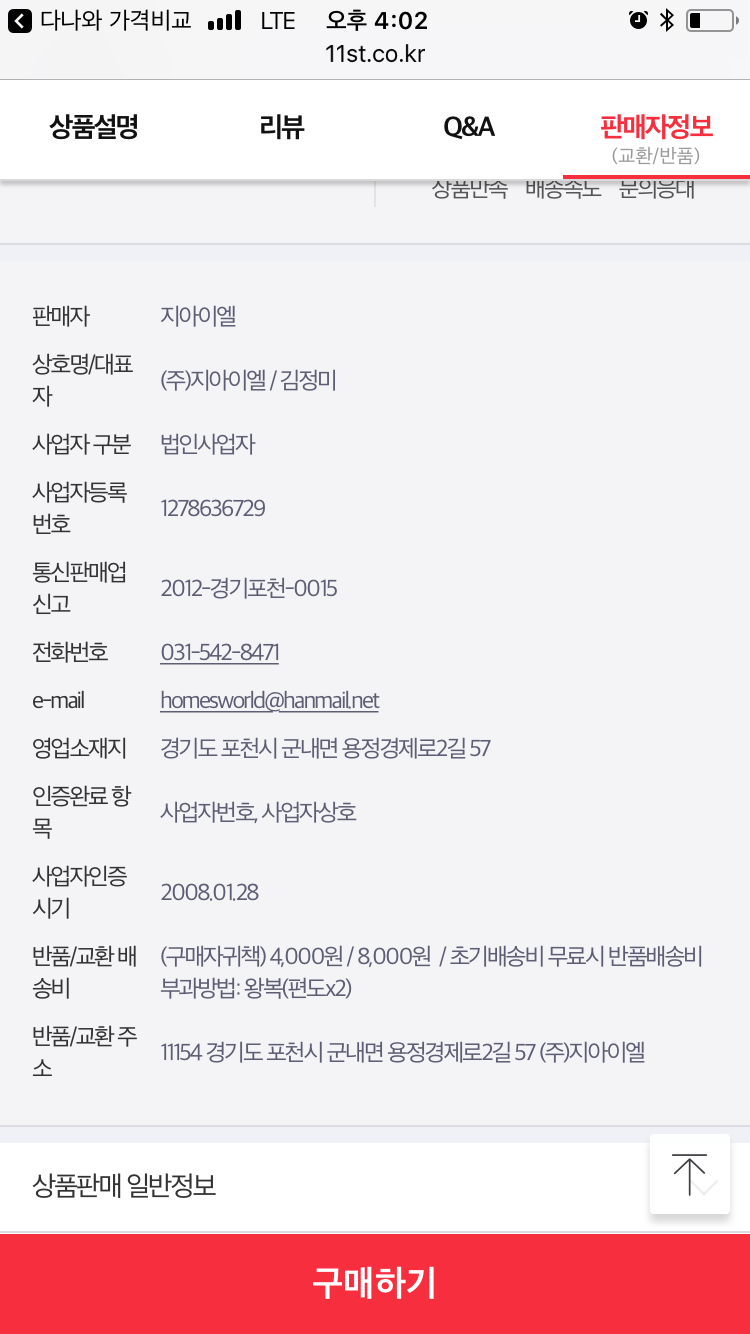
Task: Open the 리뷰 tab
Action: tap(281, 128)
